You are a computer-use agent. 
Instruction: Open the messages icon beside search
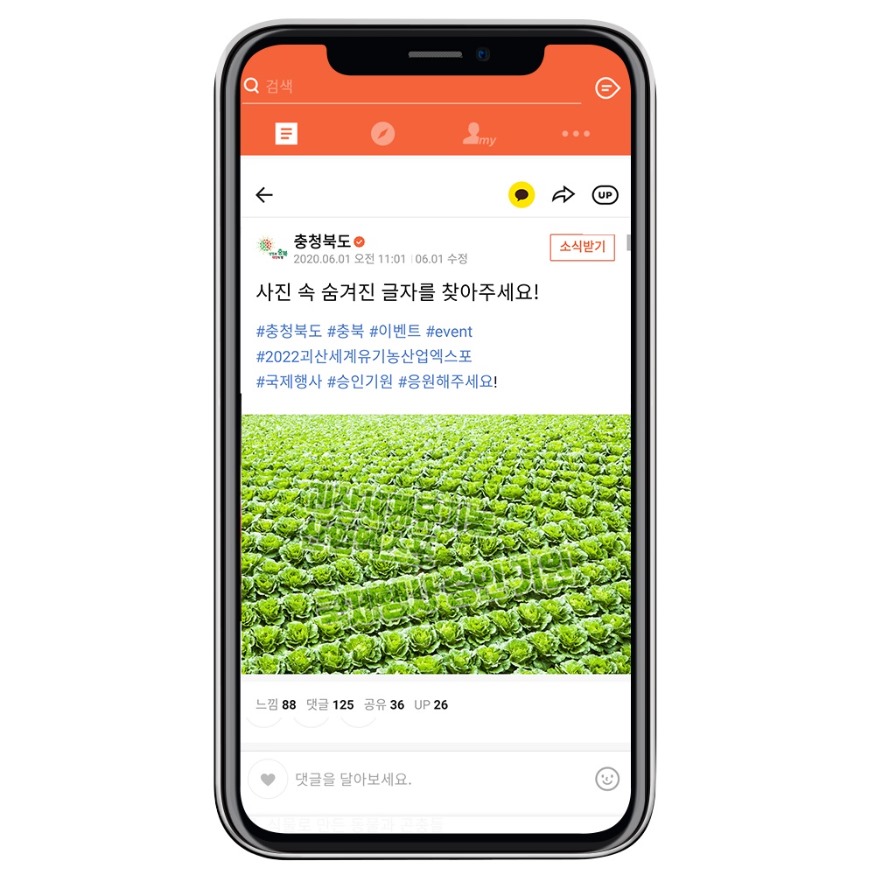pos(607,88)
